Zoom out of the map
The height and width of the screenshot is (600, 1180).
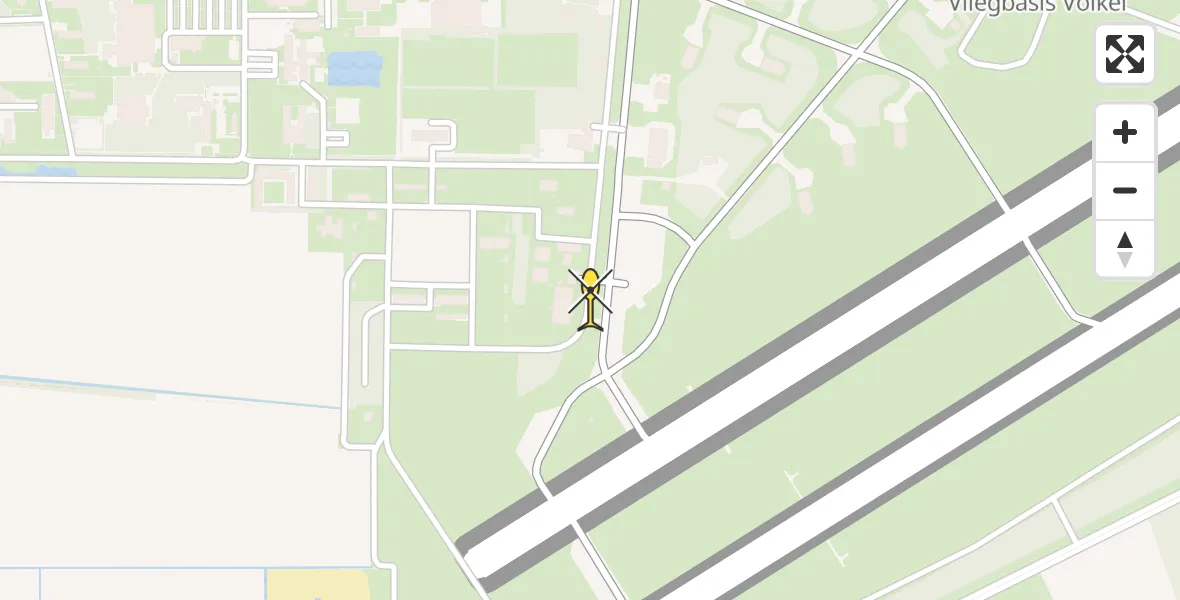[x=1125, y=190]
